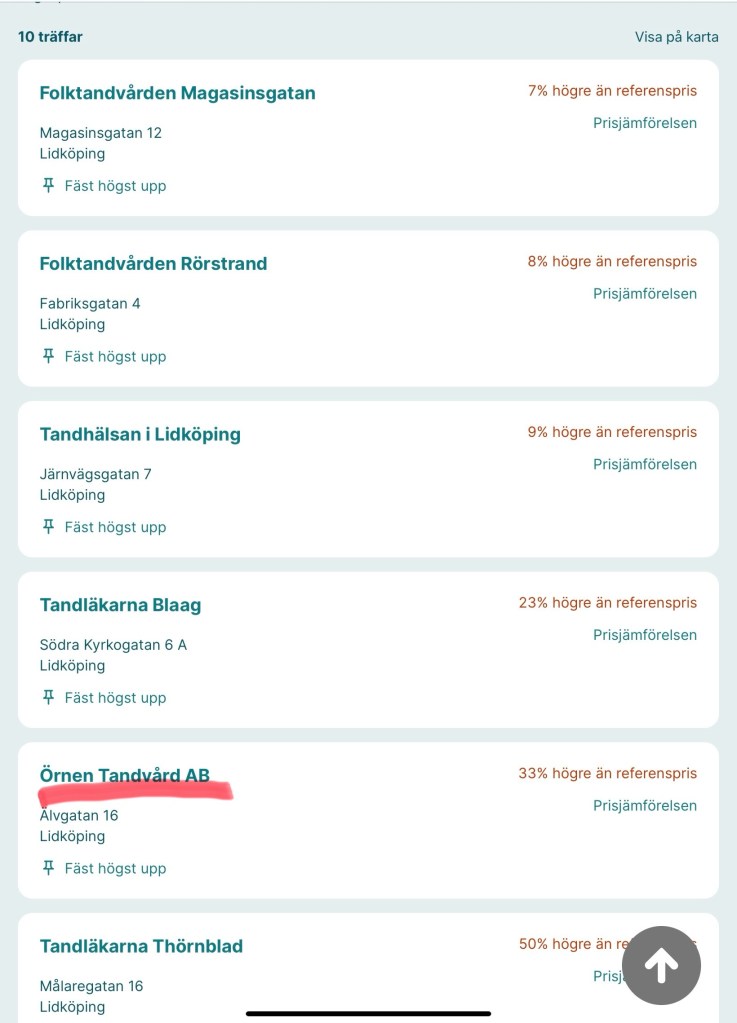Viewport: 737px width, 1023px height.
Task: Open Tandläkarna Blaag clinic page
Action: pyautogui.click(x=120, y=605)
